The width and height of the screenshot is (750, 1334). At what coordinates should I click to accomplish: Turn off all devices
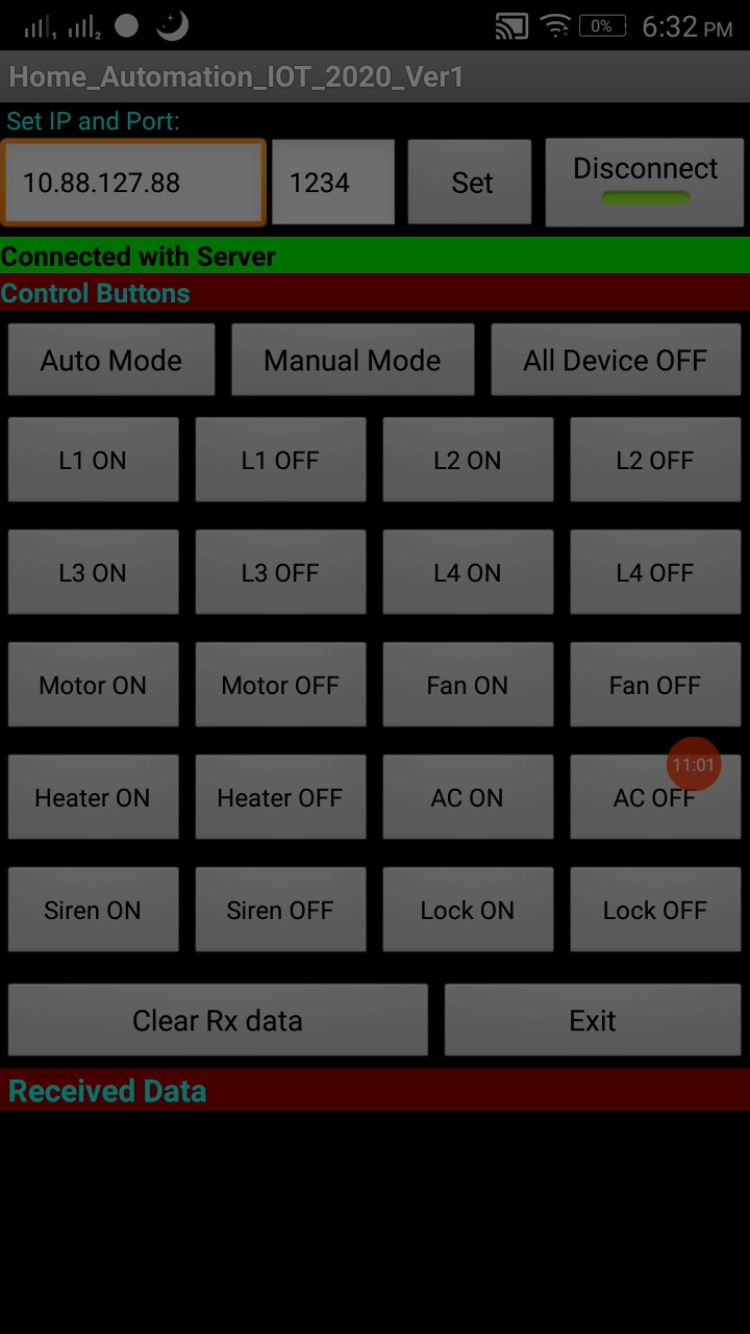pyautogui.click(x=615, y=360)
